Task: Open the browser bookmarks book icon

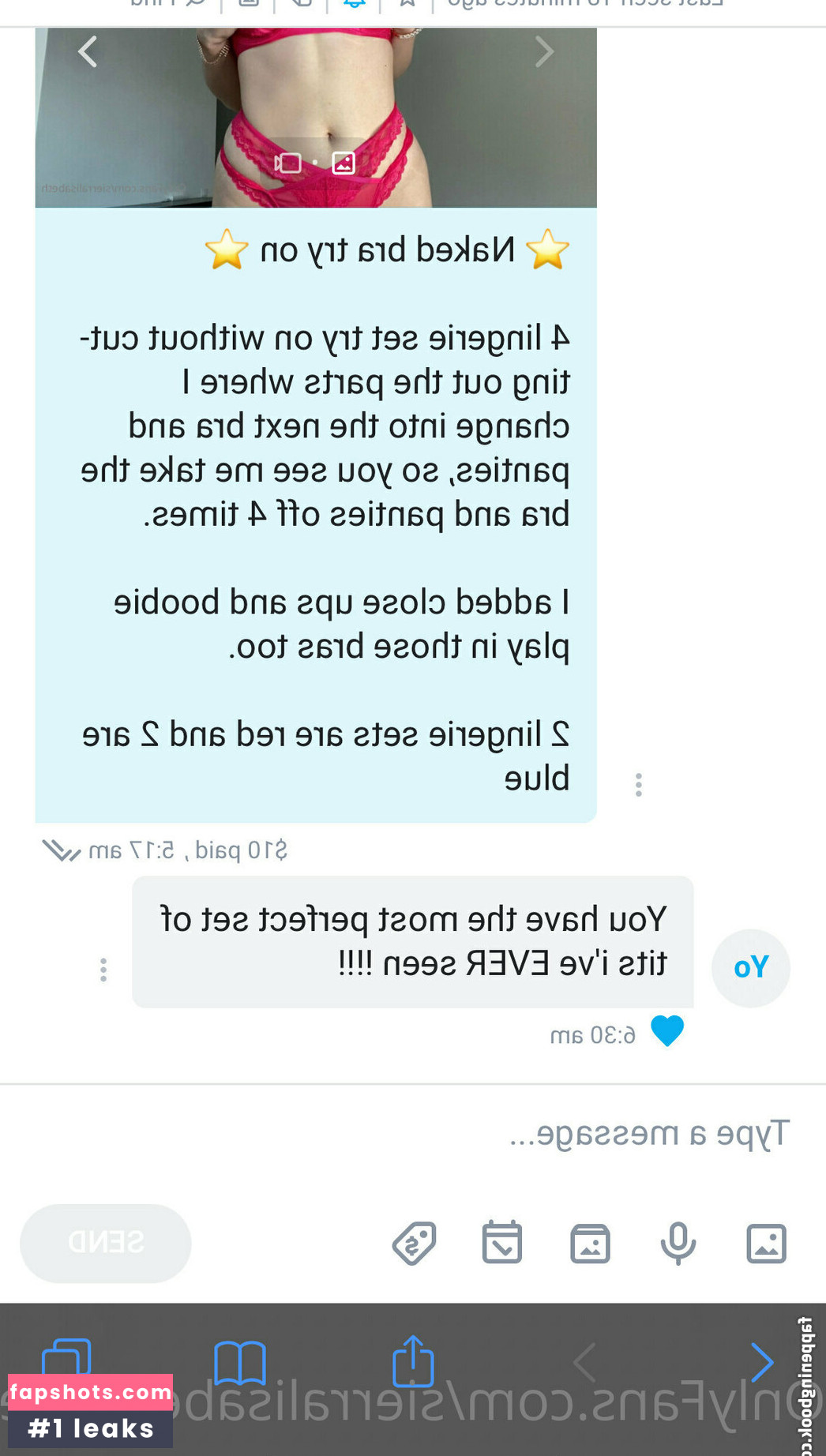Action: pyautogui.click(x=240, y=1363)
